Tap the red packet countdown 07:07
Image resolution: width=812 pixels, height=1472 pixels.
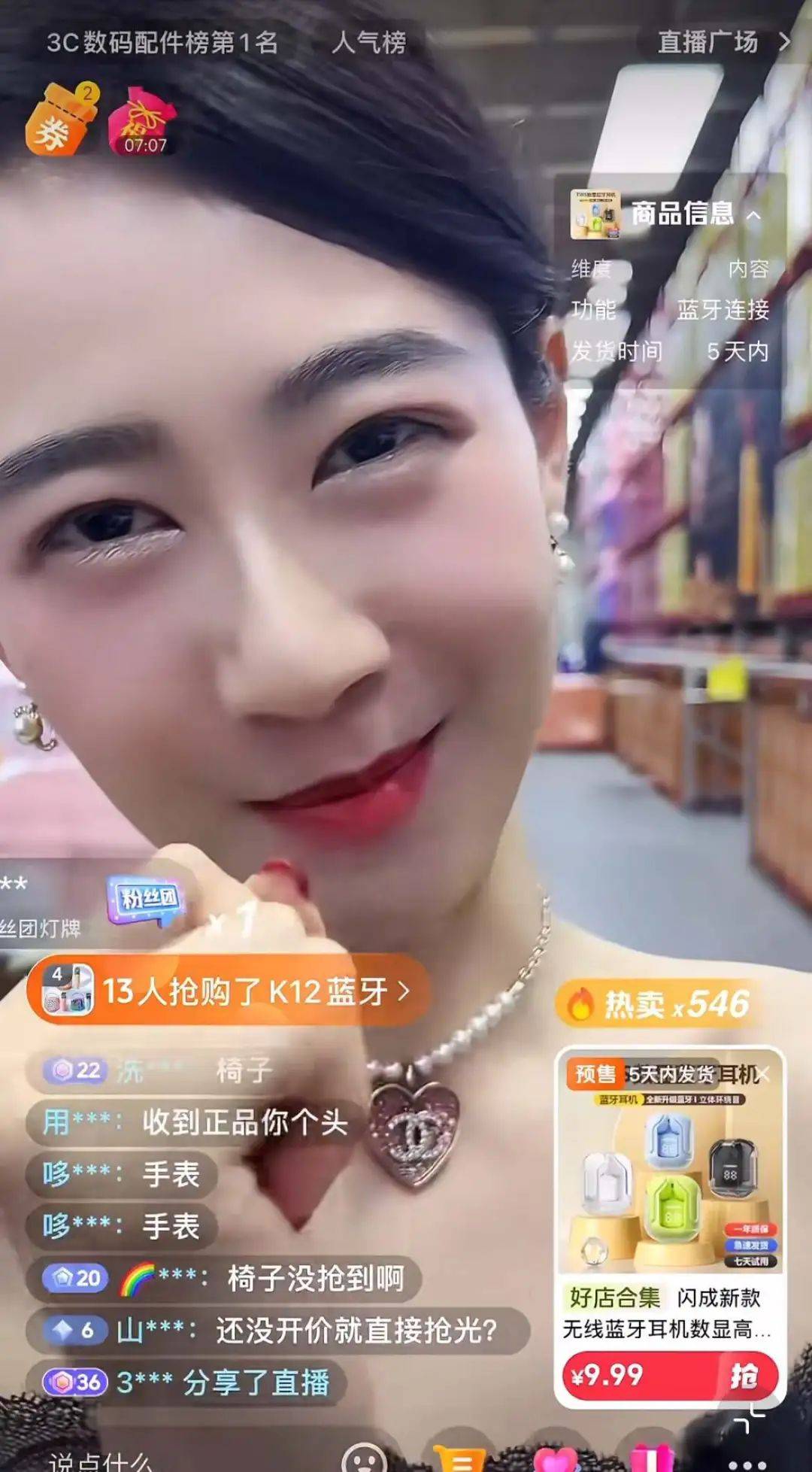click(142, 122)
